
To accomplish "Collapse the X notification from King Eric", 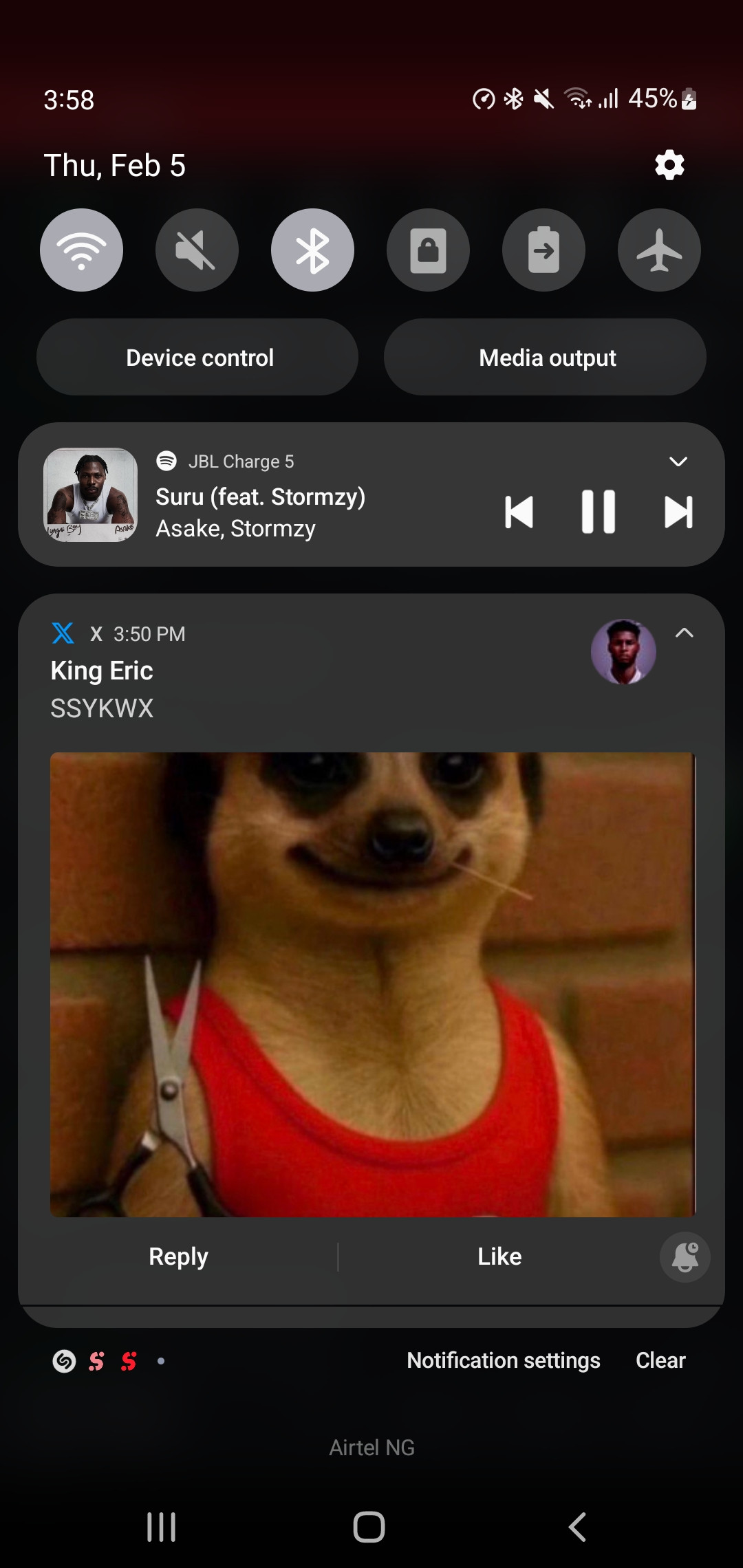I will coord(684,633).
